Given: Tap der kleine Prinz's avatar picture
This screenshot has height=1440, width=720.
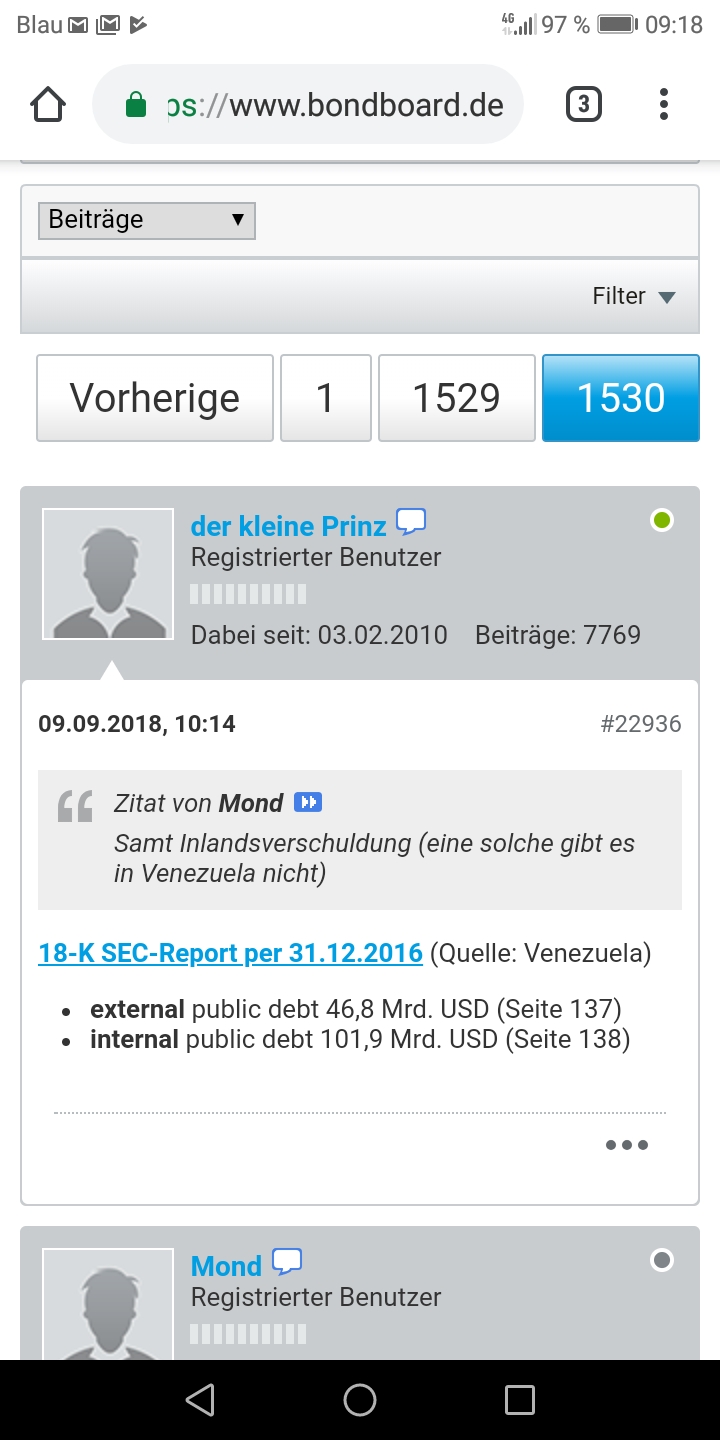Looking at the screenshot, I should [108, 574].
